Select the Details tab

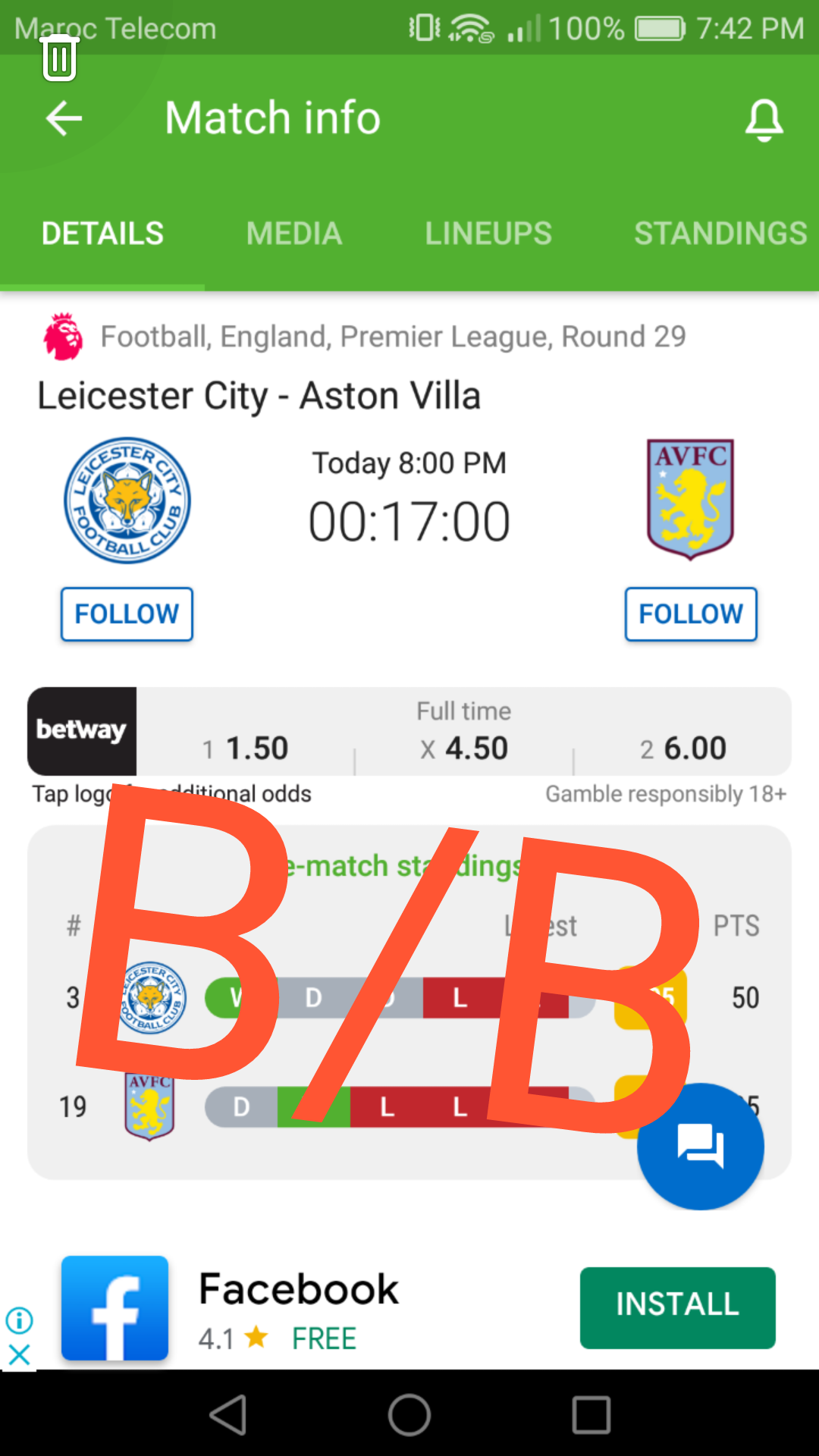tap(102, 234)
